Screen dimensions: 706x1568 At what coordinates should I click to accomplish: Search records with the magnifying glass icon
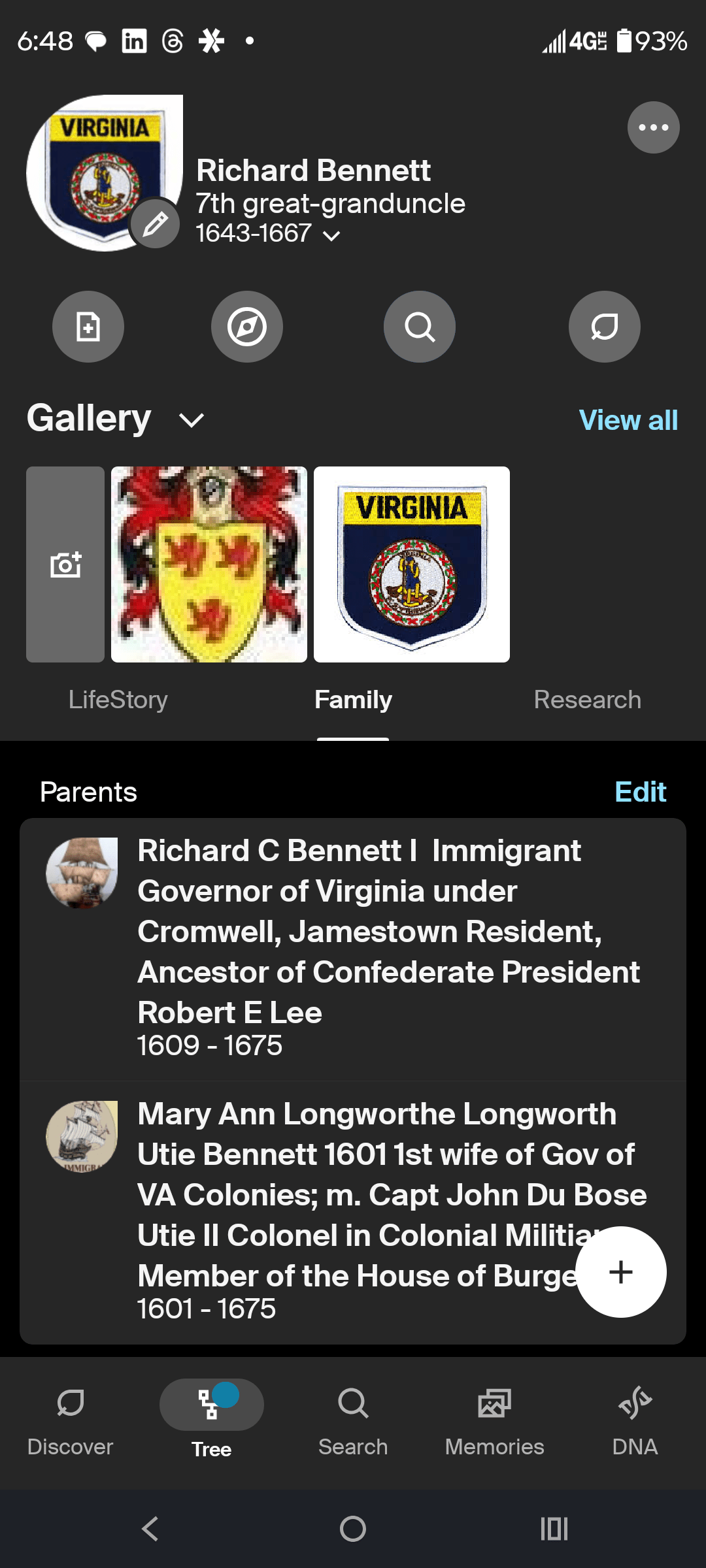click(x=419, y=327)
